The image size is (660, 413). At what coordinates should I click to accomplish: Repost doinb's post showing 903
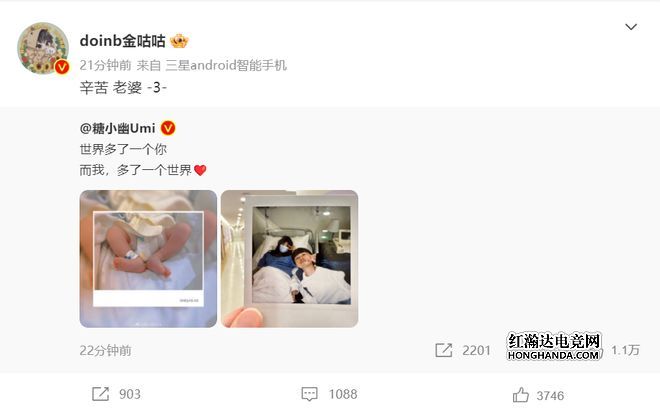tap(116, 394)
